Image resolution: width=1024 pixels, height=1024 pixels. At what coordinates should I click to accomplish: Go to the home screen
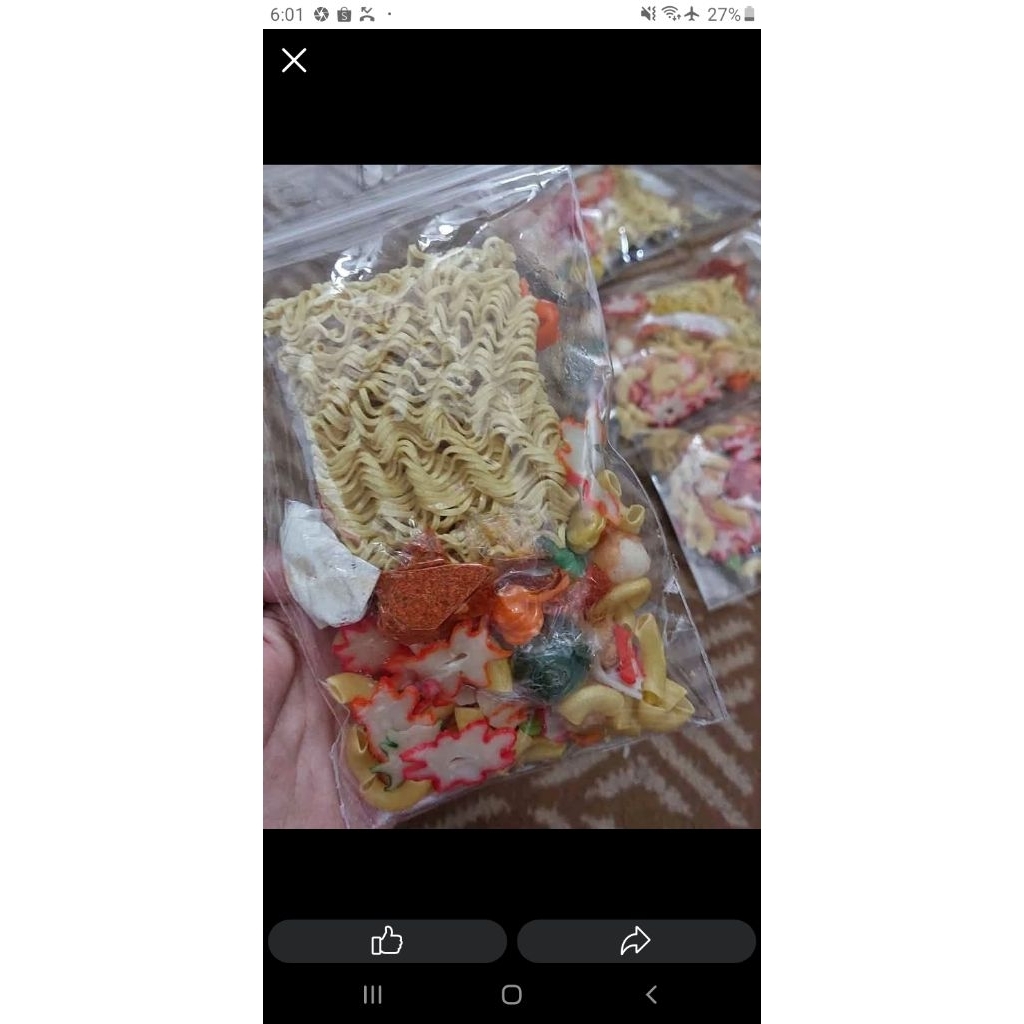511,995
